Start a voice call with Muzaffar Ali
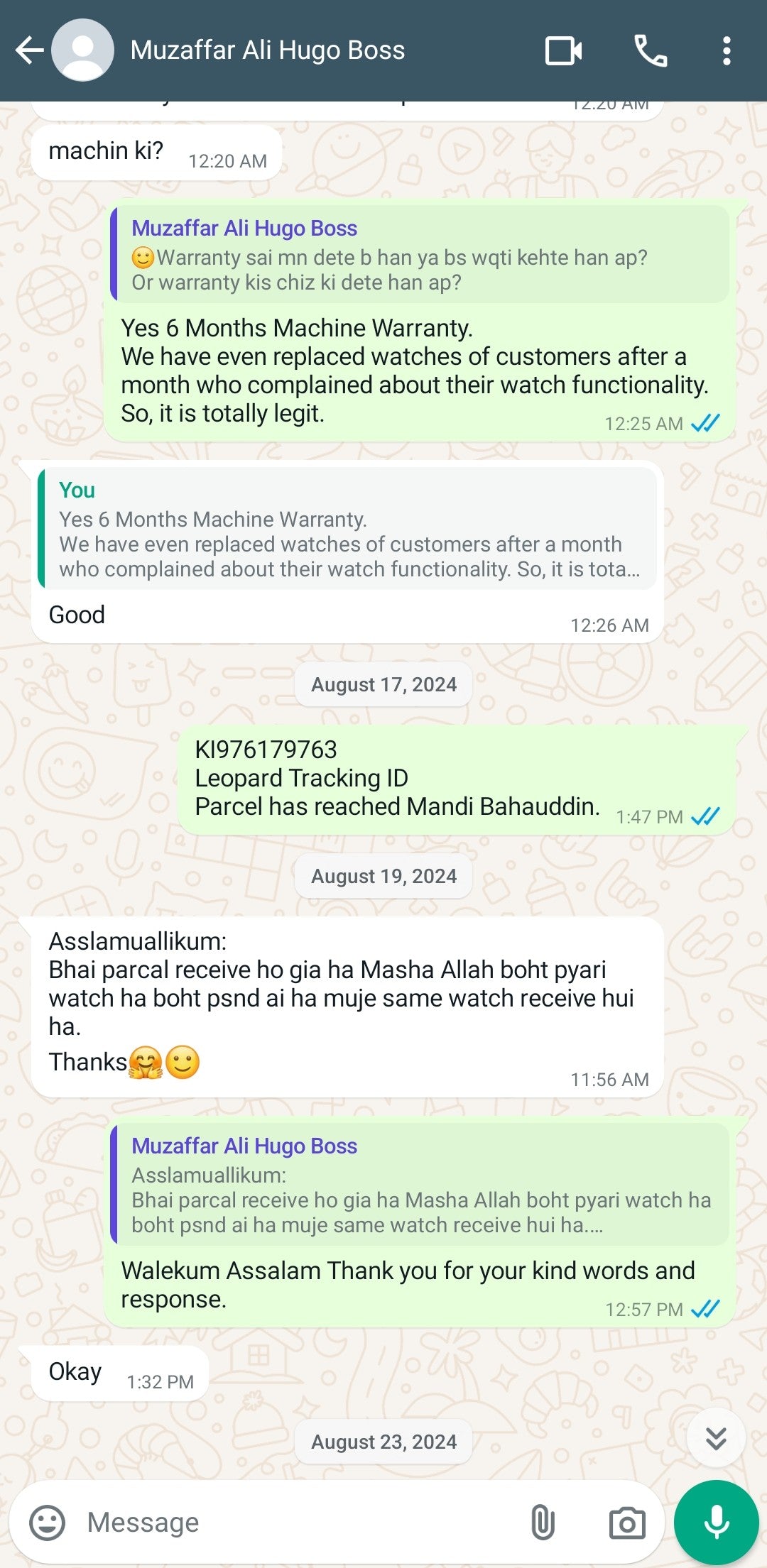Screen dimensions: 767x1568 click(x=650, y=50)
